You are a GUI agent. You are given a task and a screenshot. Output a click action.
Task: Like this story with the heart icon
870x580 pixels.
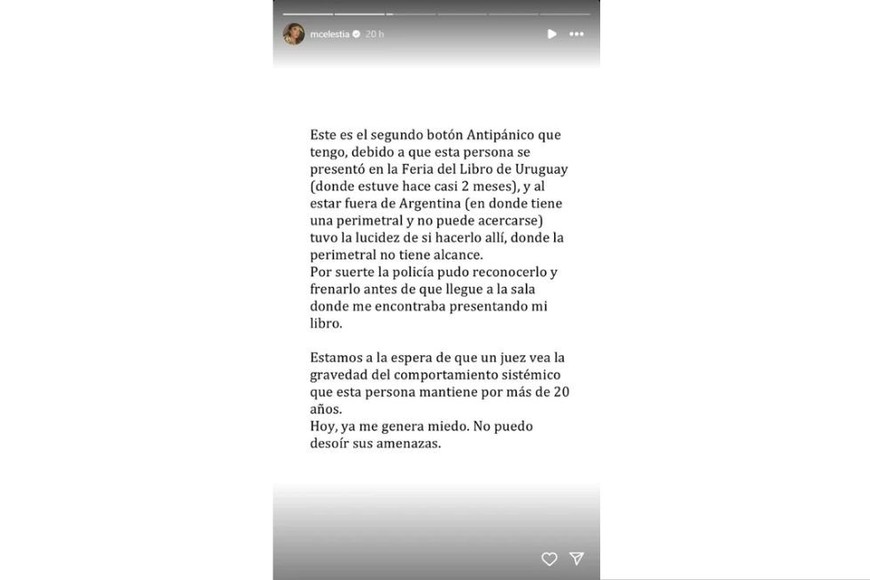pos(549,559)
